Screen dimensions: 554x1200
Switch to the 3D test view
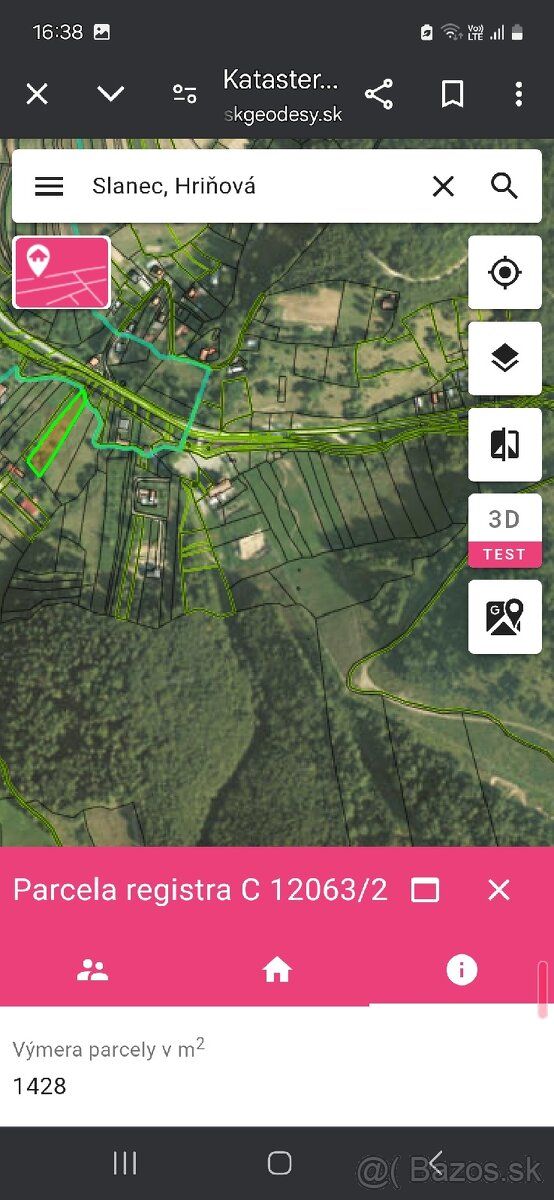[505, 530]
